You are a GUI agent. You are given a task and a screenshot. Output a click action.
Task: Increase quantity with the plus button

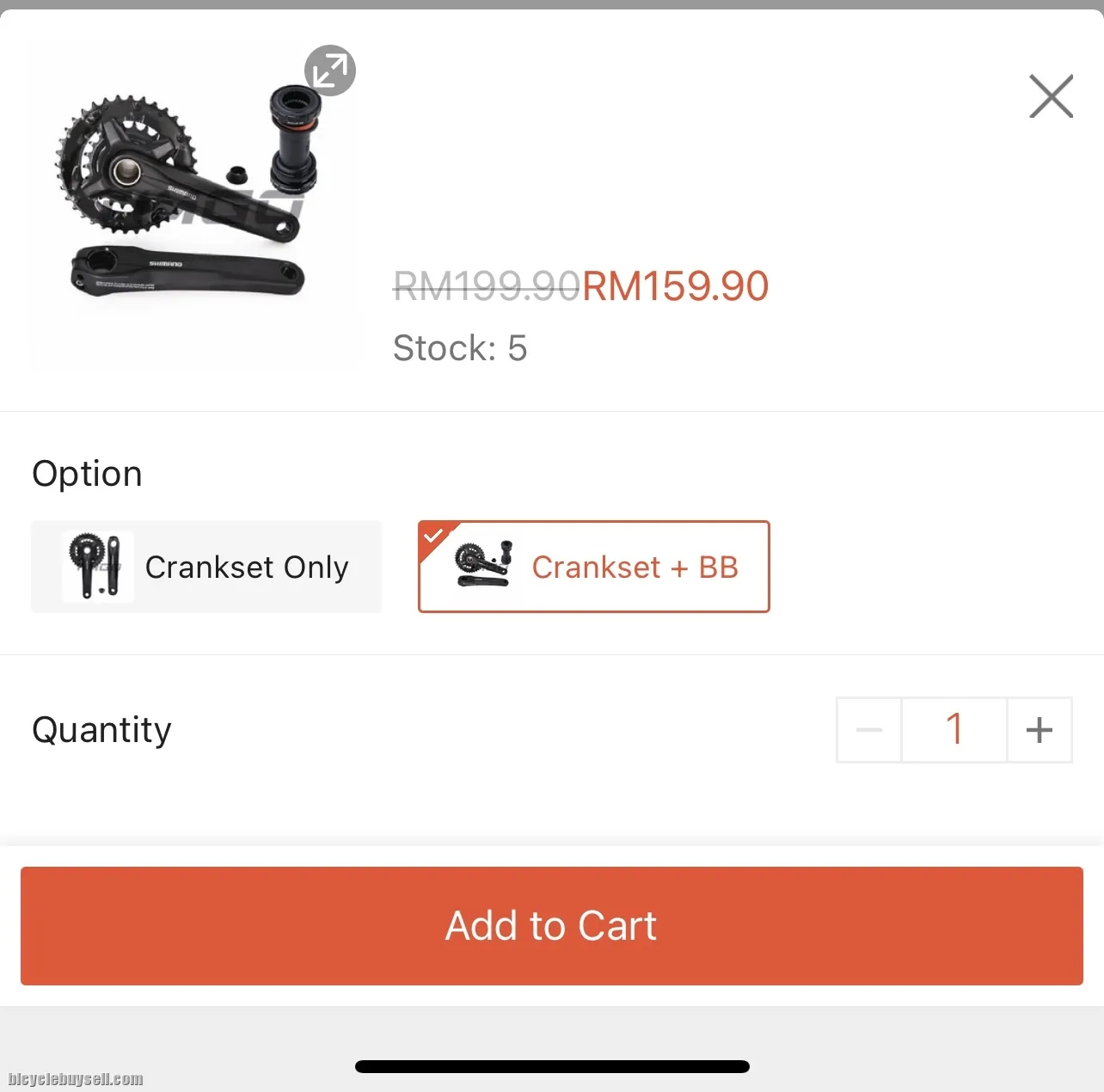click(1040, 730)
